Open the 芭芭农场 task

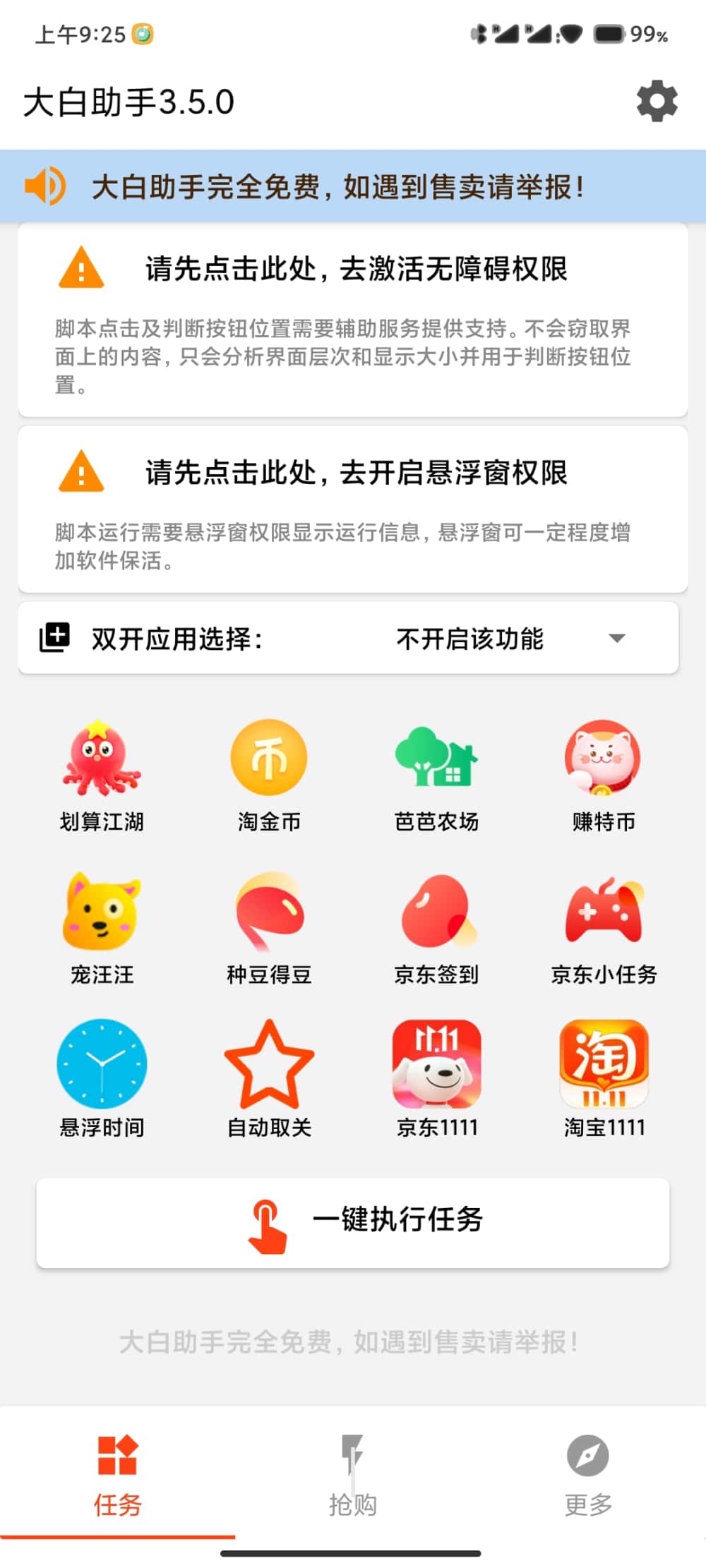[436, 775]
